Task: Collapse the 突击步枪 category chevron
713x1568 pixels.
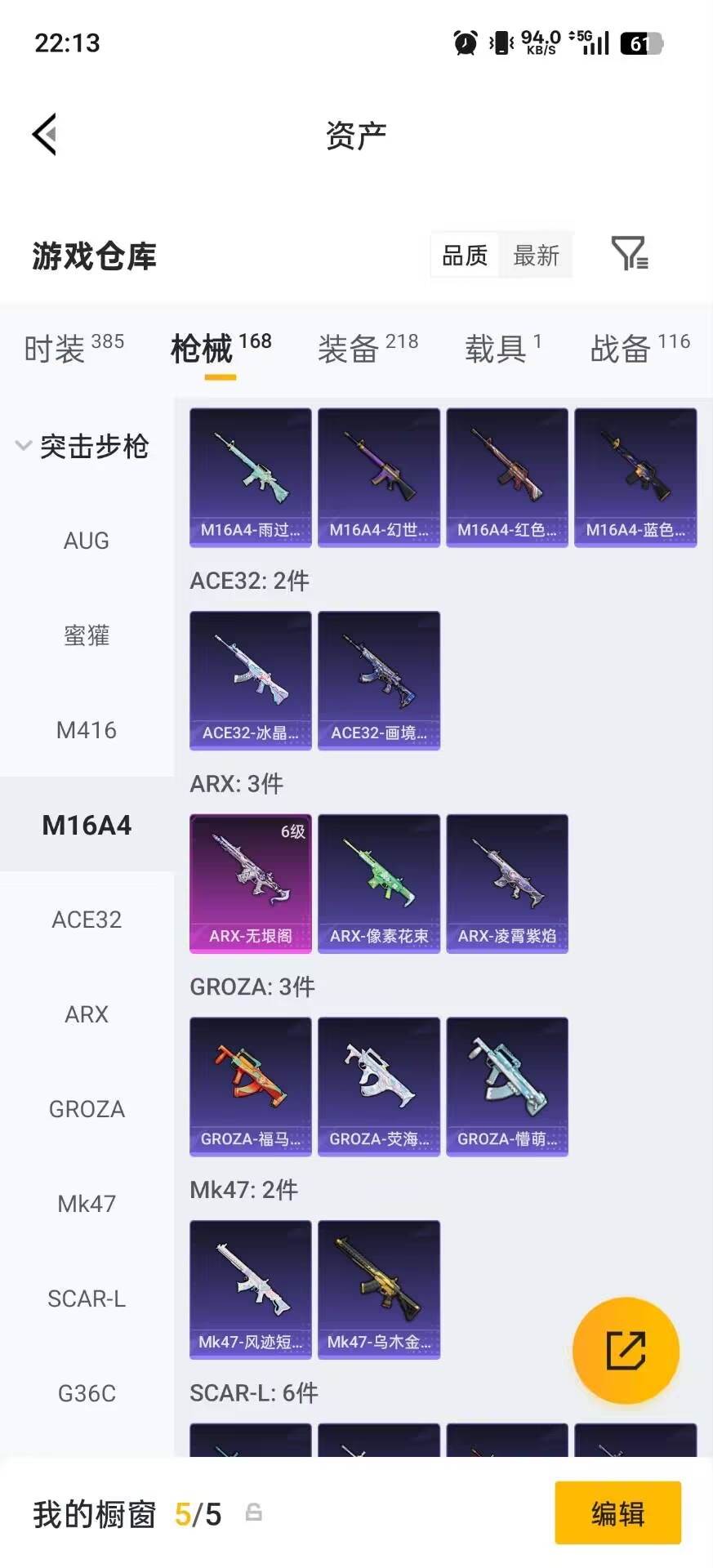Action: click(x=24, y=447)
